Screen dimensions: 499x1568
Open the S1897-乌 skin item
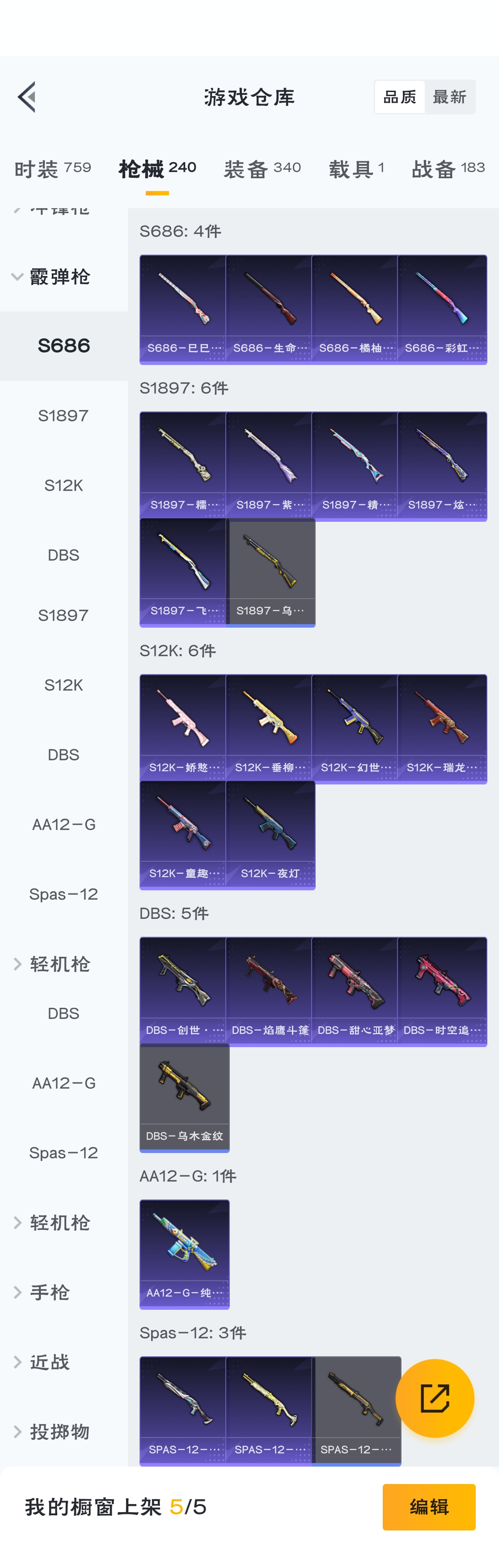[270, 571]
